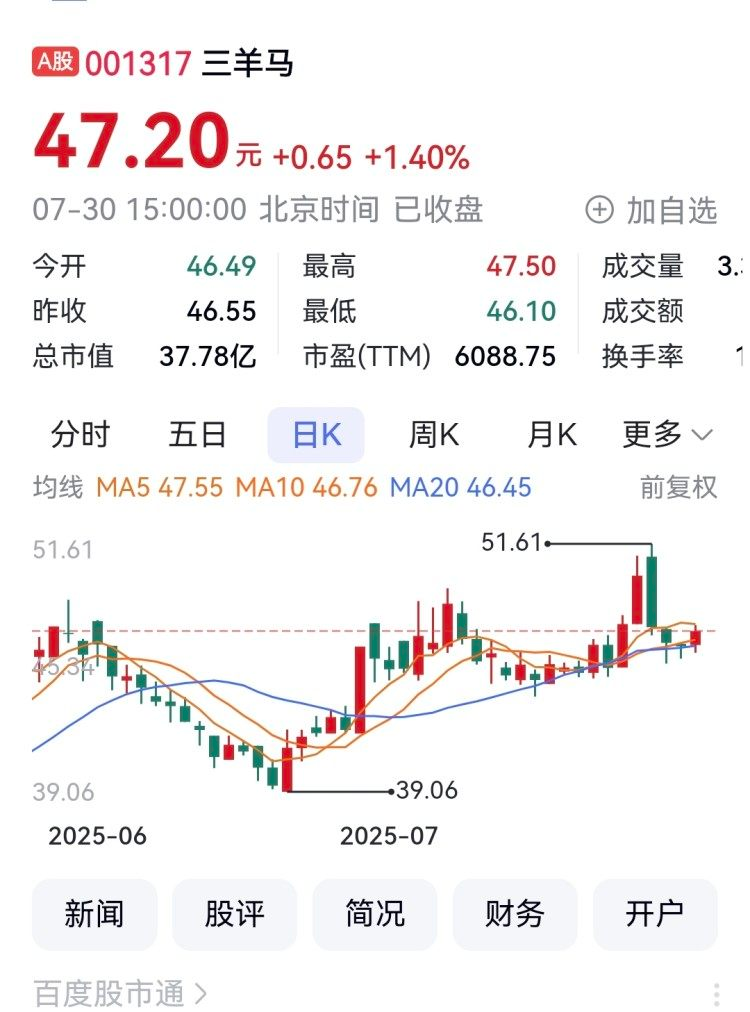Screen dimensions: 750x1012
Task: Open the 周K weekly chart tab
Action: pos(433,434)
